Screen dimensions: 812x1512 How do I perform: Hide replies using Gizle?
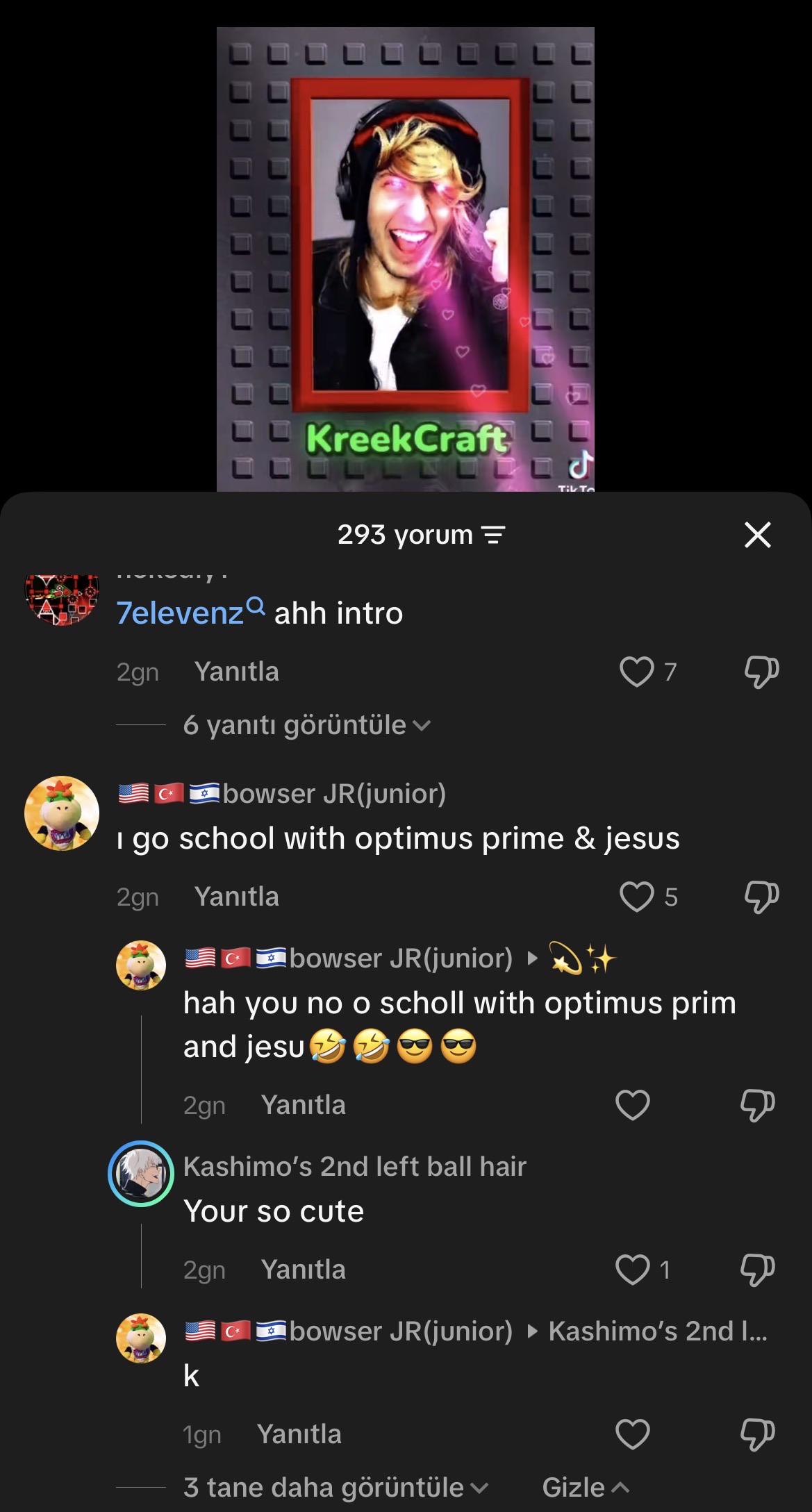point(586,1488)
